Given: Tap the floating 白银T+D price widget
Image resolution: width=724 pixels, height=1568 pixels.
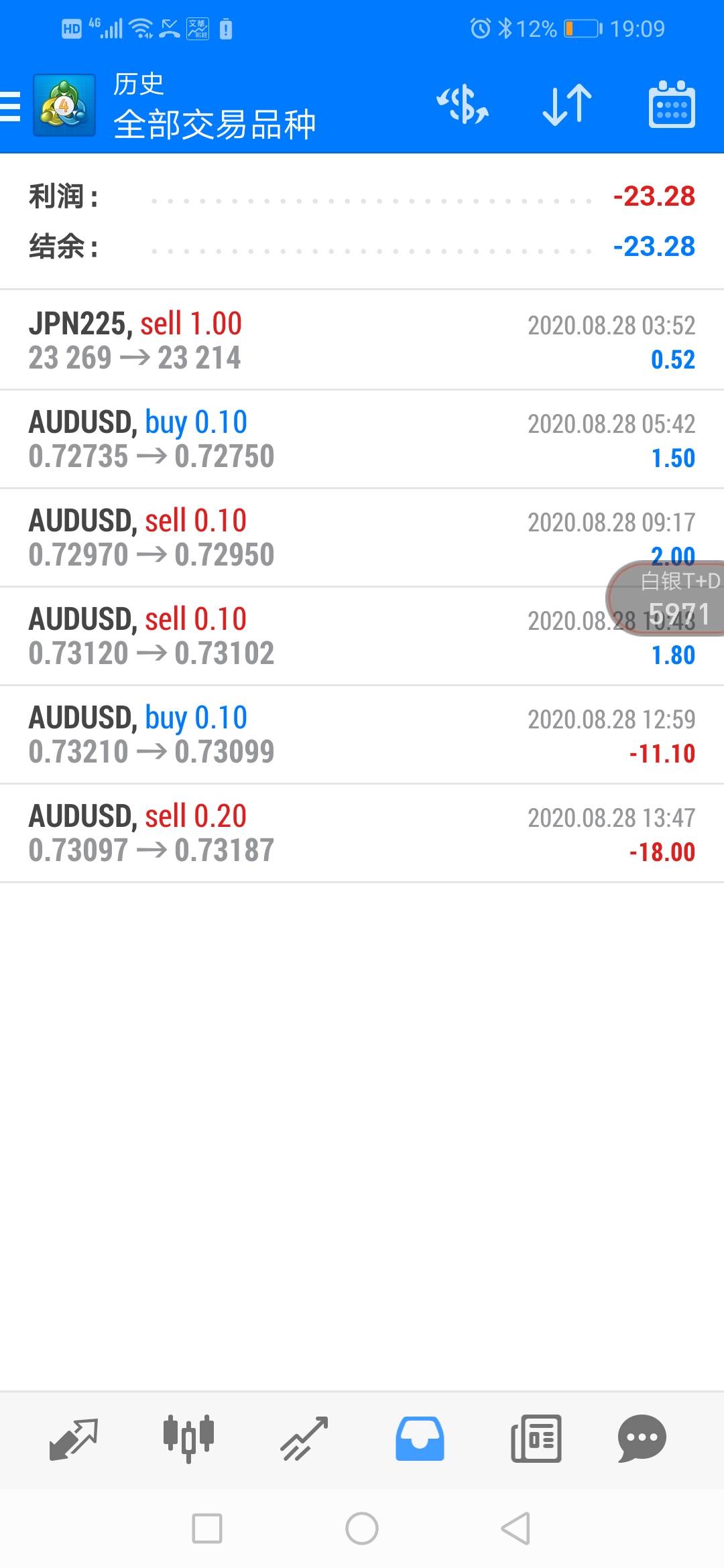Looking at the screenshot, I should (670, 597).
